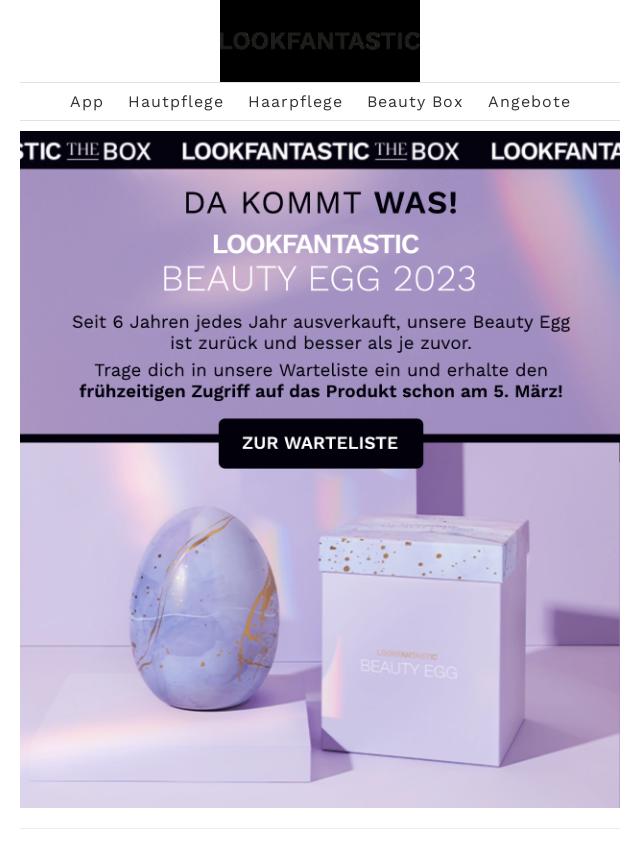View Angebote offers
Screen dimensions: 640x854
pos(529,102)
